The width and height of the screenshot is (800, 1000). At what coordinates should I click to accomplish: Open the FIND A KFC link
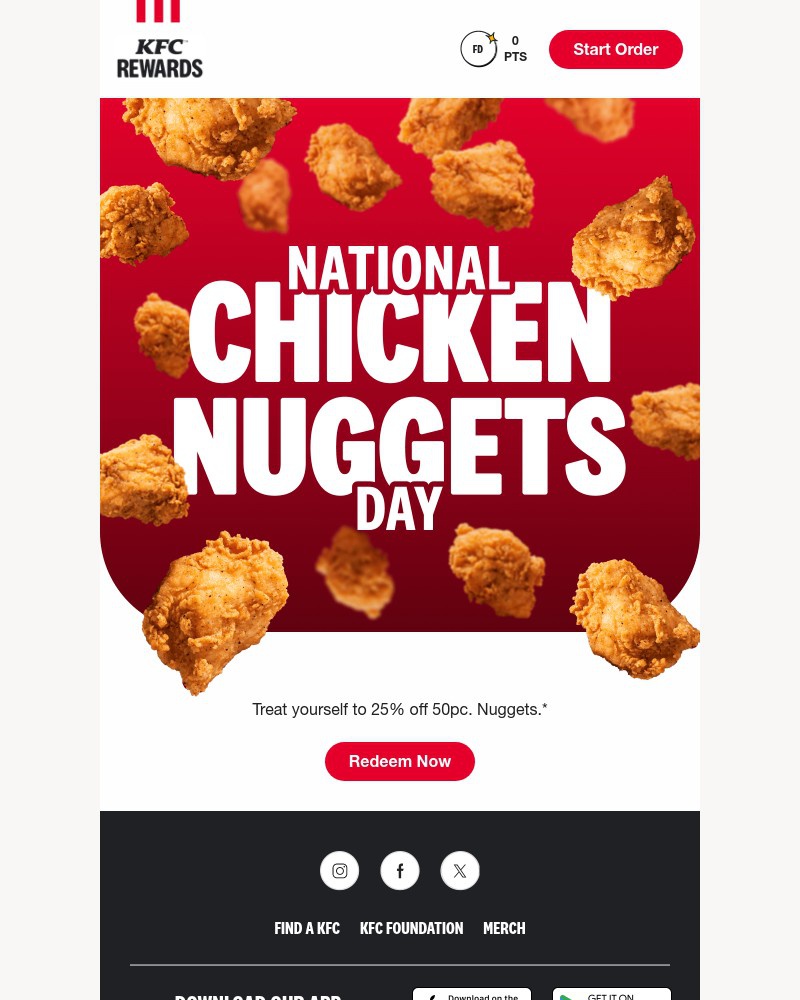coord(307,928)
